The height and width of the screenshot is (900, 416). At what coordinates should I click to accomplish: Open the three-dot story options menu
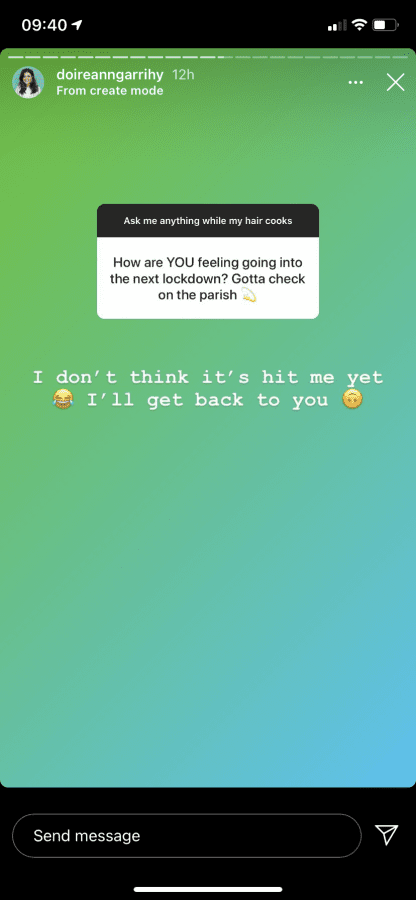(x=356, y=83)
